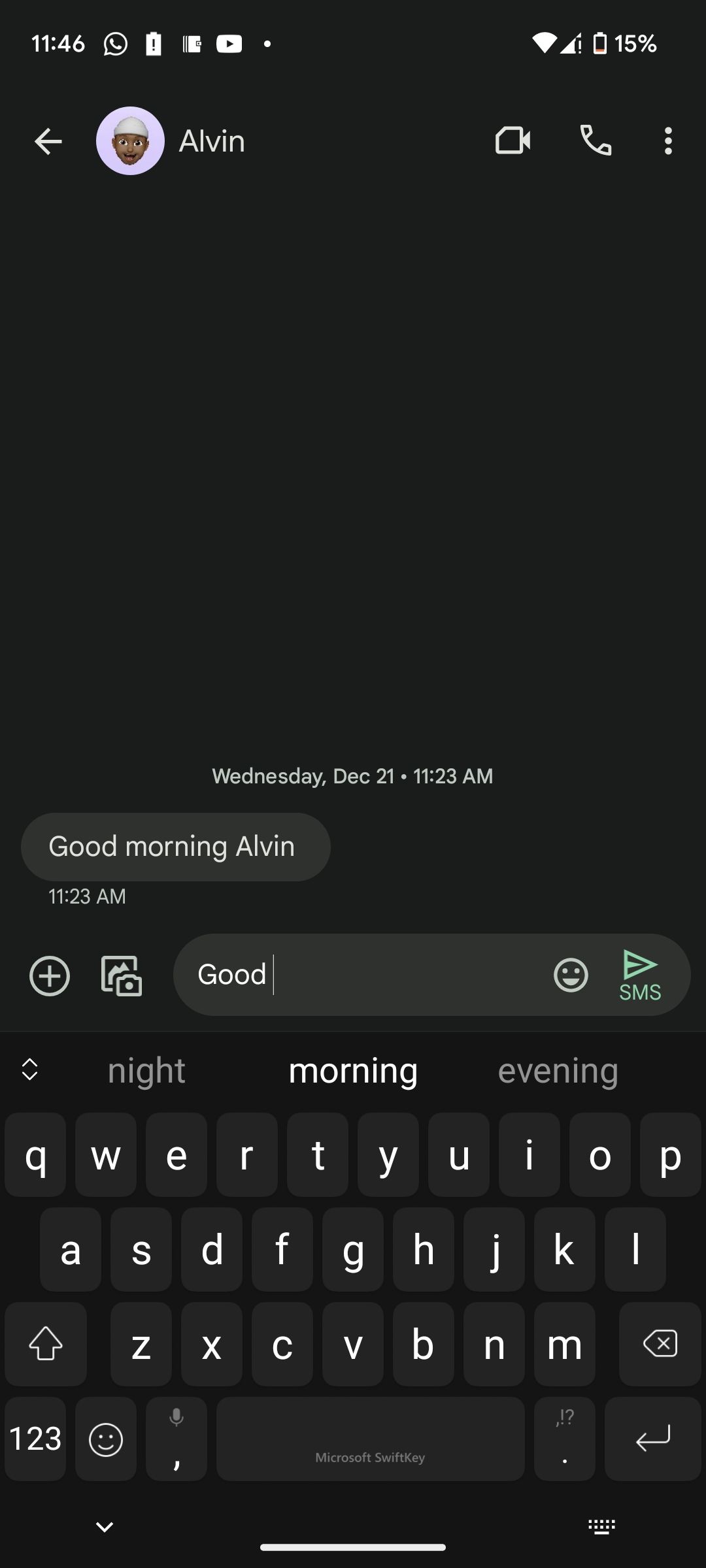Open the overflow menu

tap(667, 141)
